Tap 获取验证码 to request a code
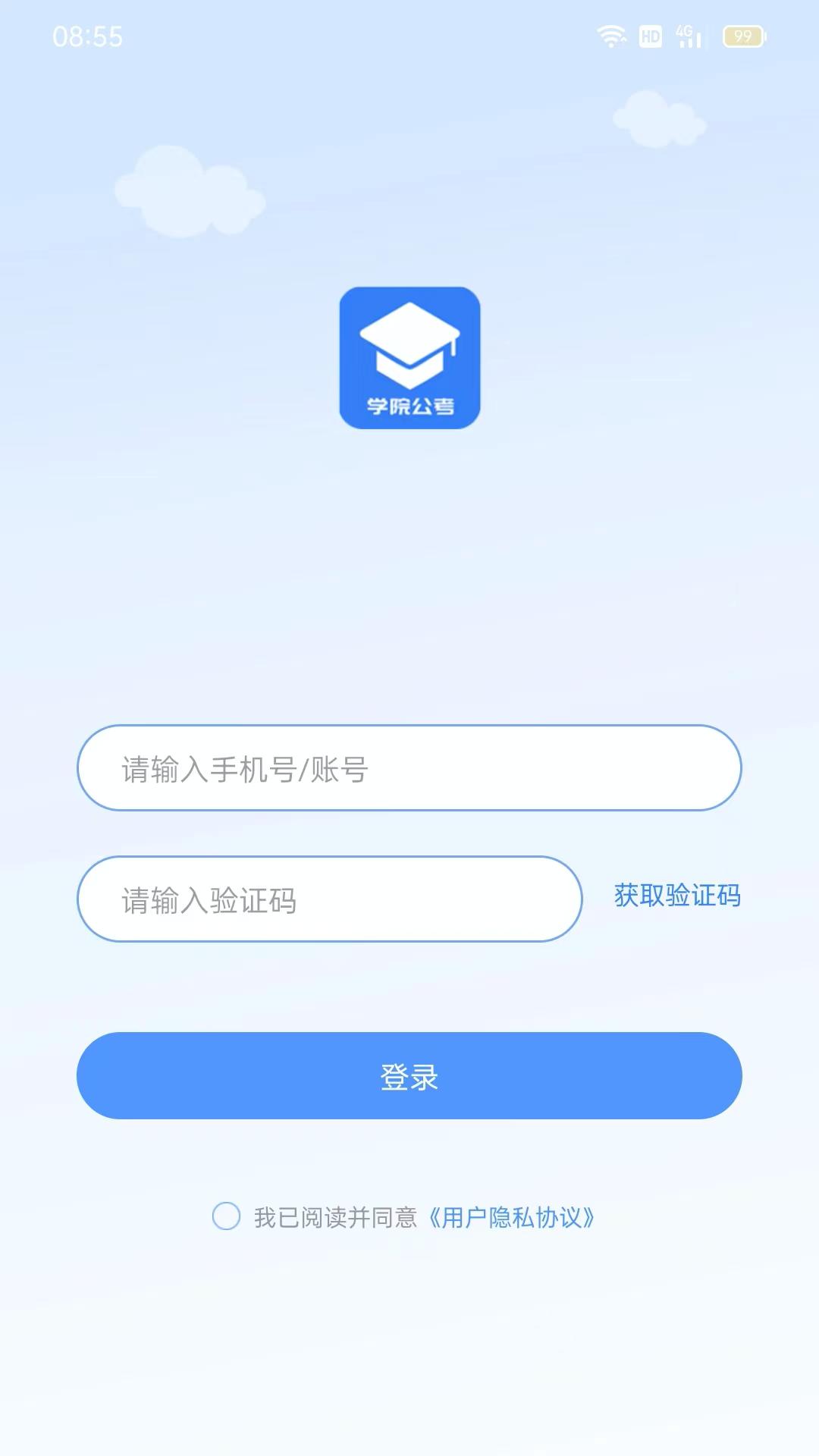819x1456 pixels. click(x=679, y=896)
